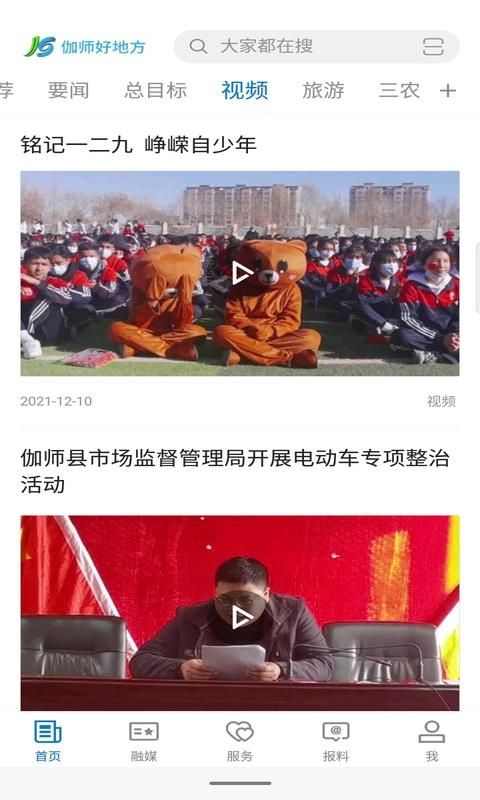Go to the 三农 tab

pyautogui.click(x=399, y=91)
